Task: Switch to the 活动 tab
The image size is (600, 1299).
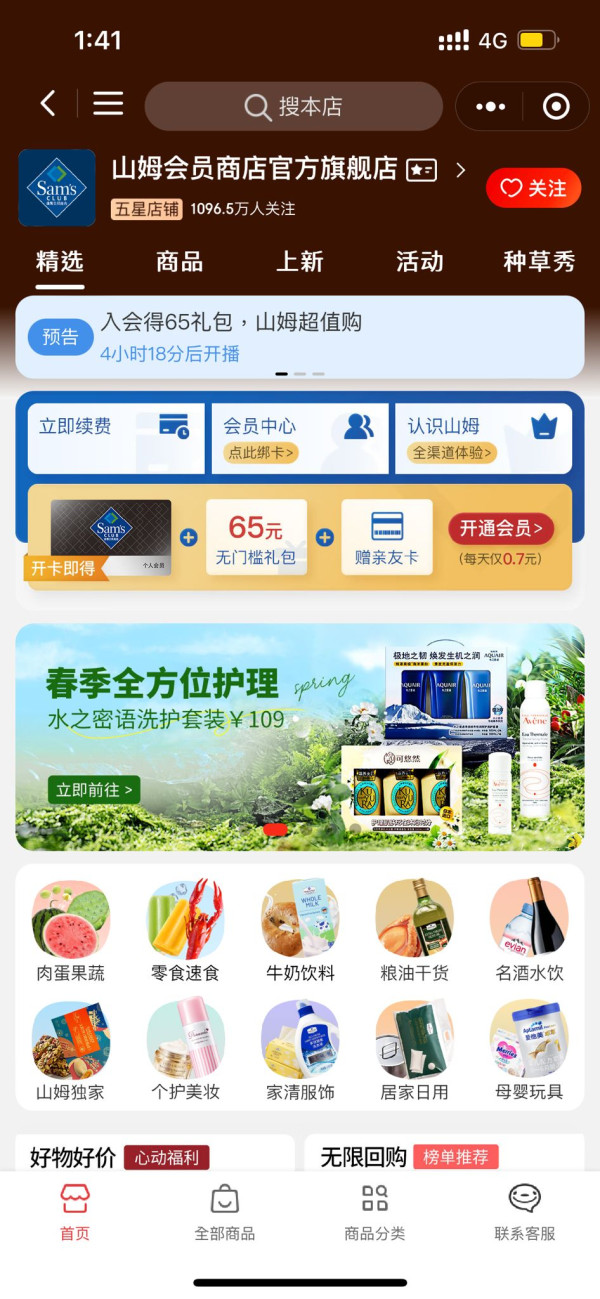Action: (x=420, y=262)
